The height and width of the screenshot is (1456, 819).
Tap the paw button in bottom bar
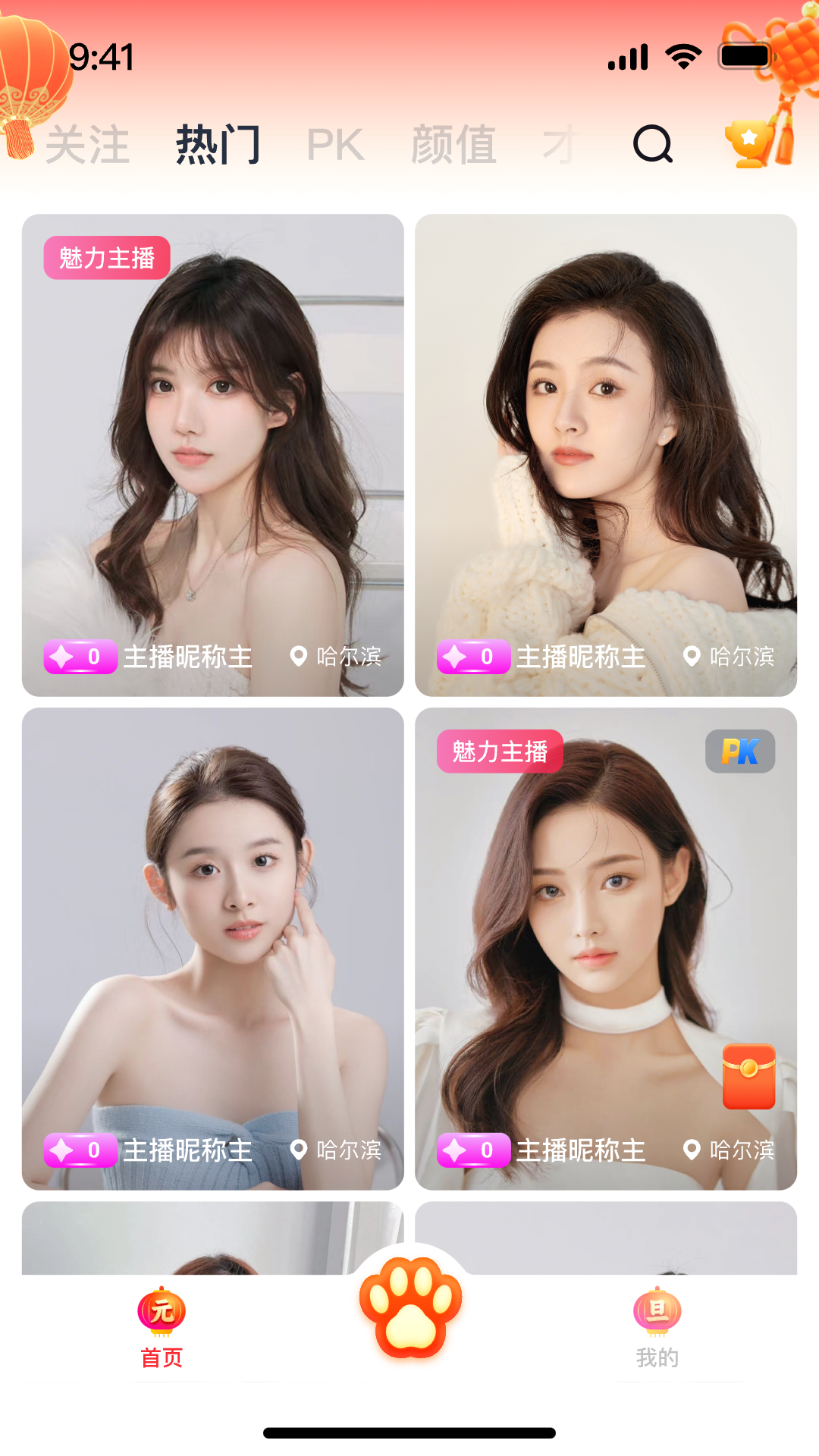pyautogui.click(x=410, y=1307)
